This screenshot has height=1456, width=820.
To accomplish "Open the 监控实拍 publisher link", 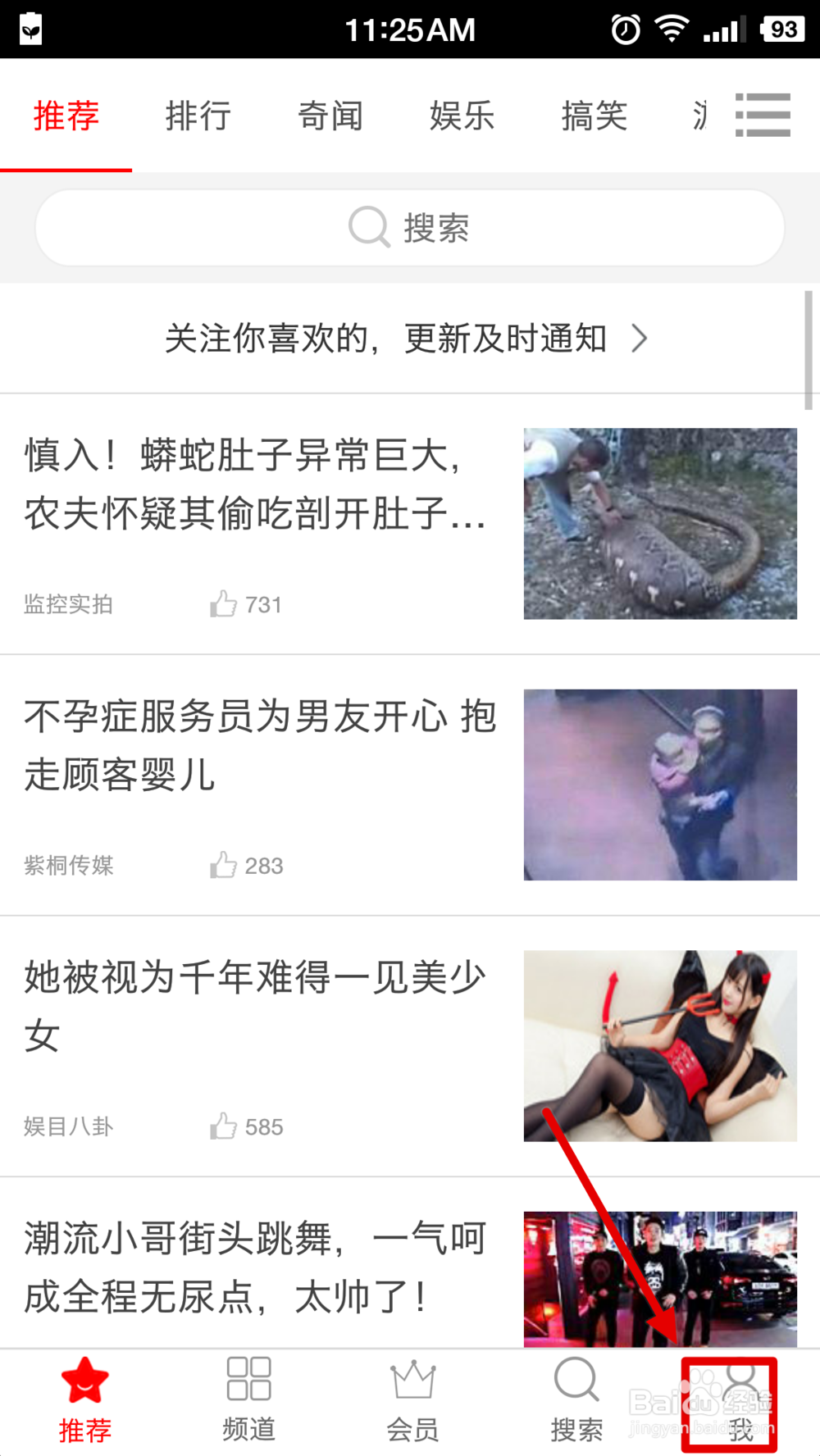I will click(67, 605).
